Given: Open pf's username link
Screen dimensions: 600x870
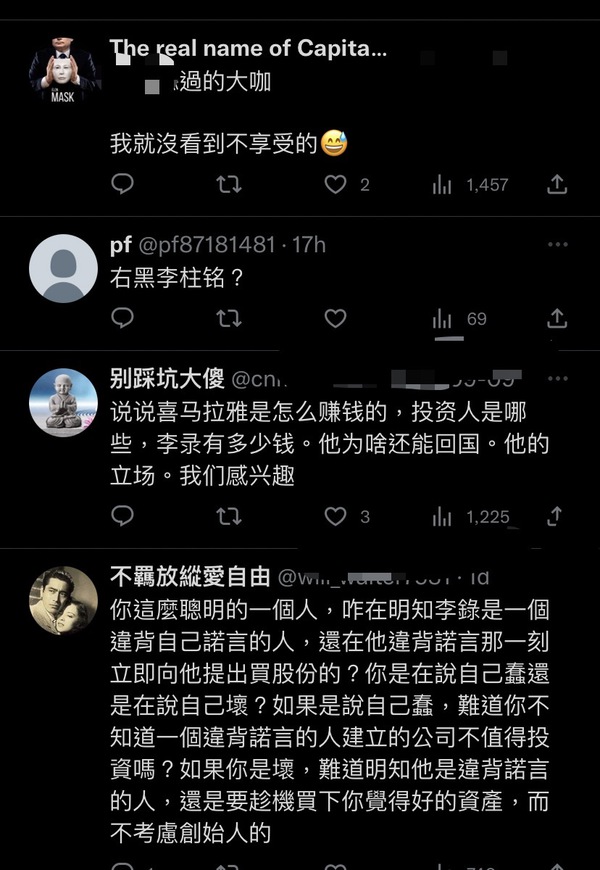Looking at the screenshot, I should [x=120, y=246].
